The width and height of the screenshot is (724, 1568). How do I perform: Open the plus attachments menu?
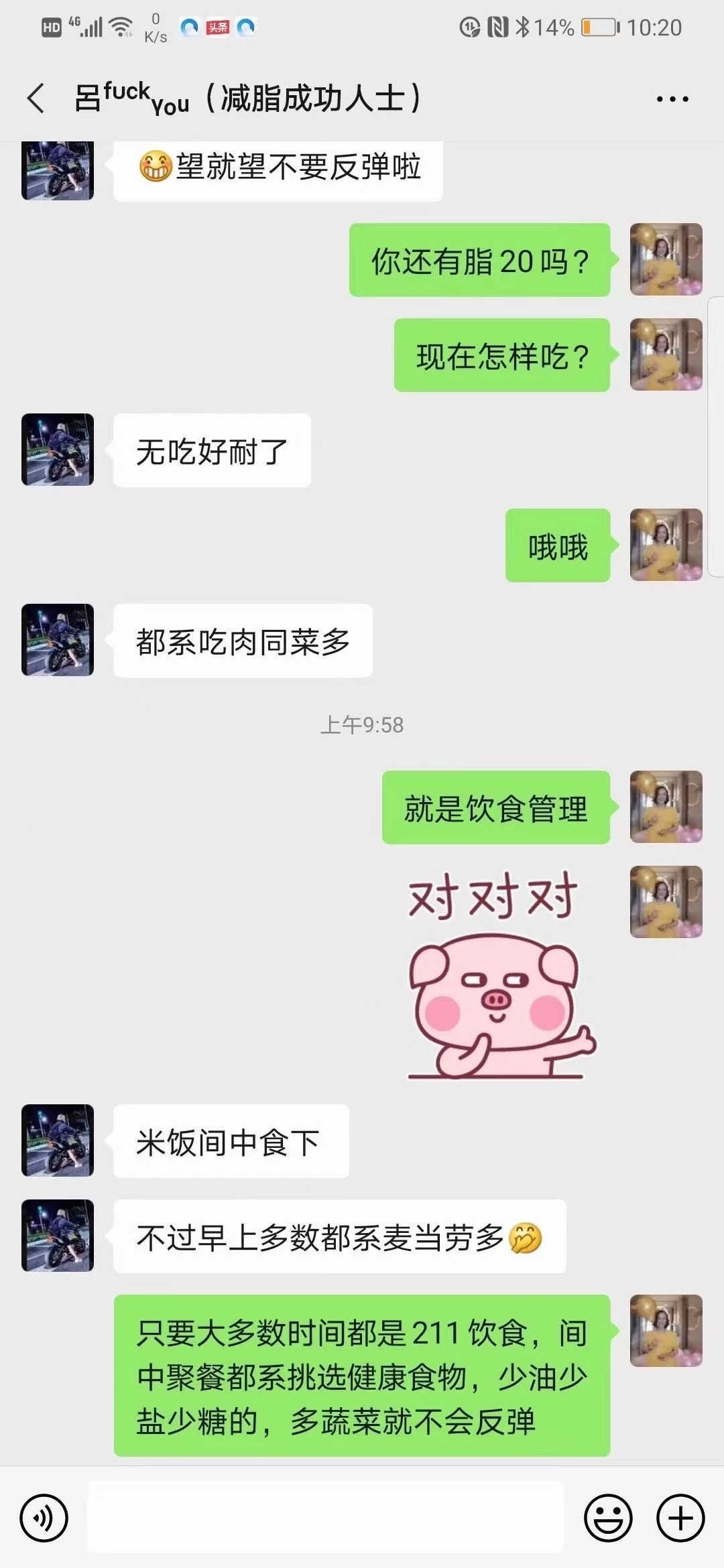coord(680,1518)
